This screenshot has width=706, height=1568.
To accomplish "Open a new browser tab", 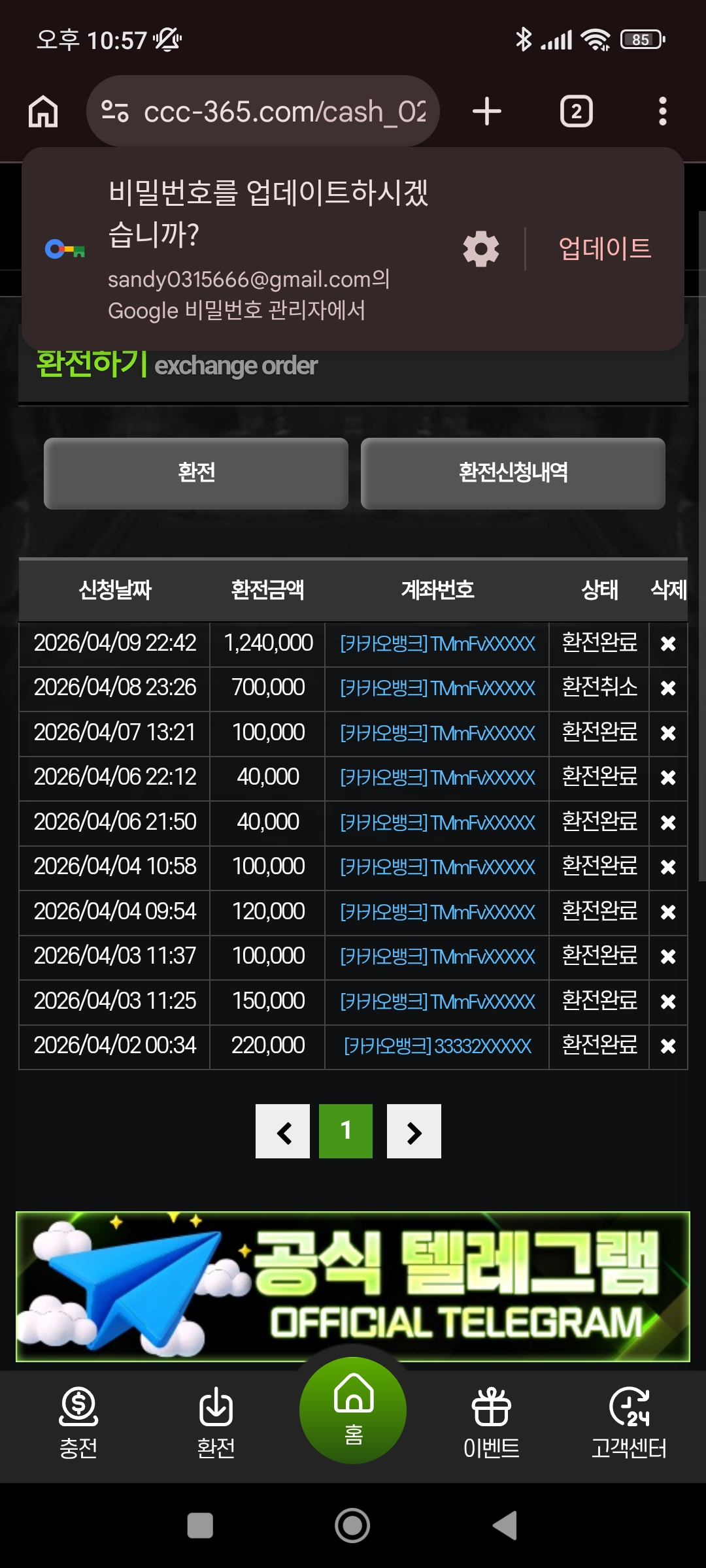I will [487, 111].
